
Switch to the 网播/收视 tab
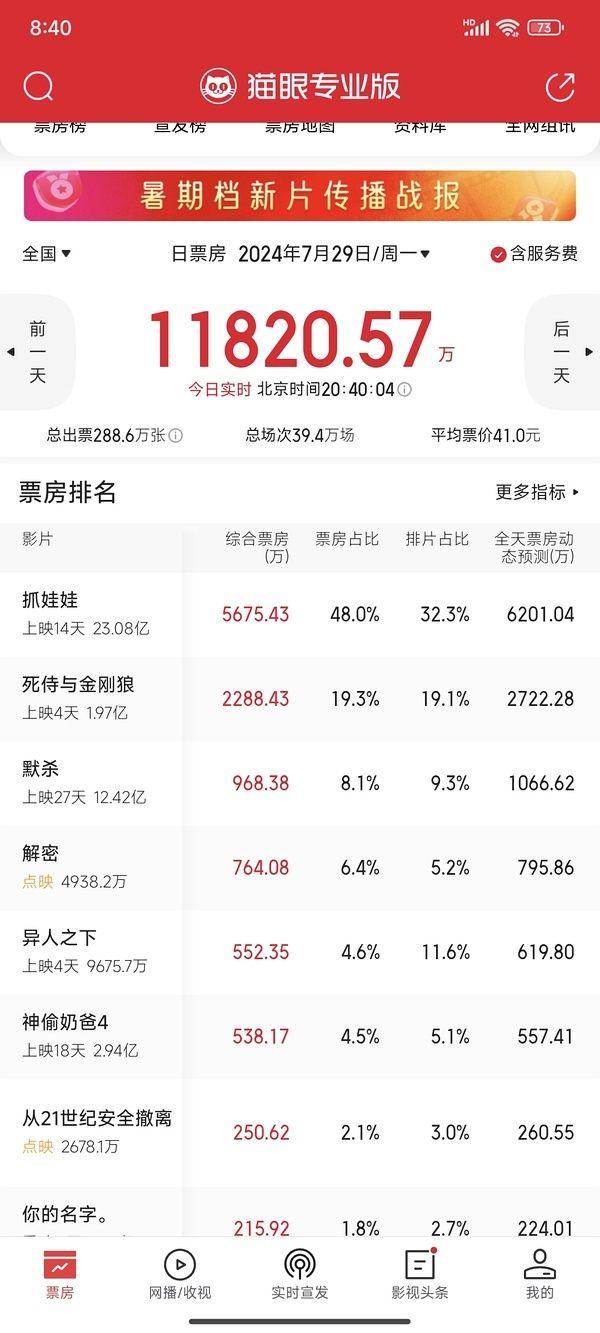click(180, 1275)
